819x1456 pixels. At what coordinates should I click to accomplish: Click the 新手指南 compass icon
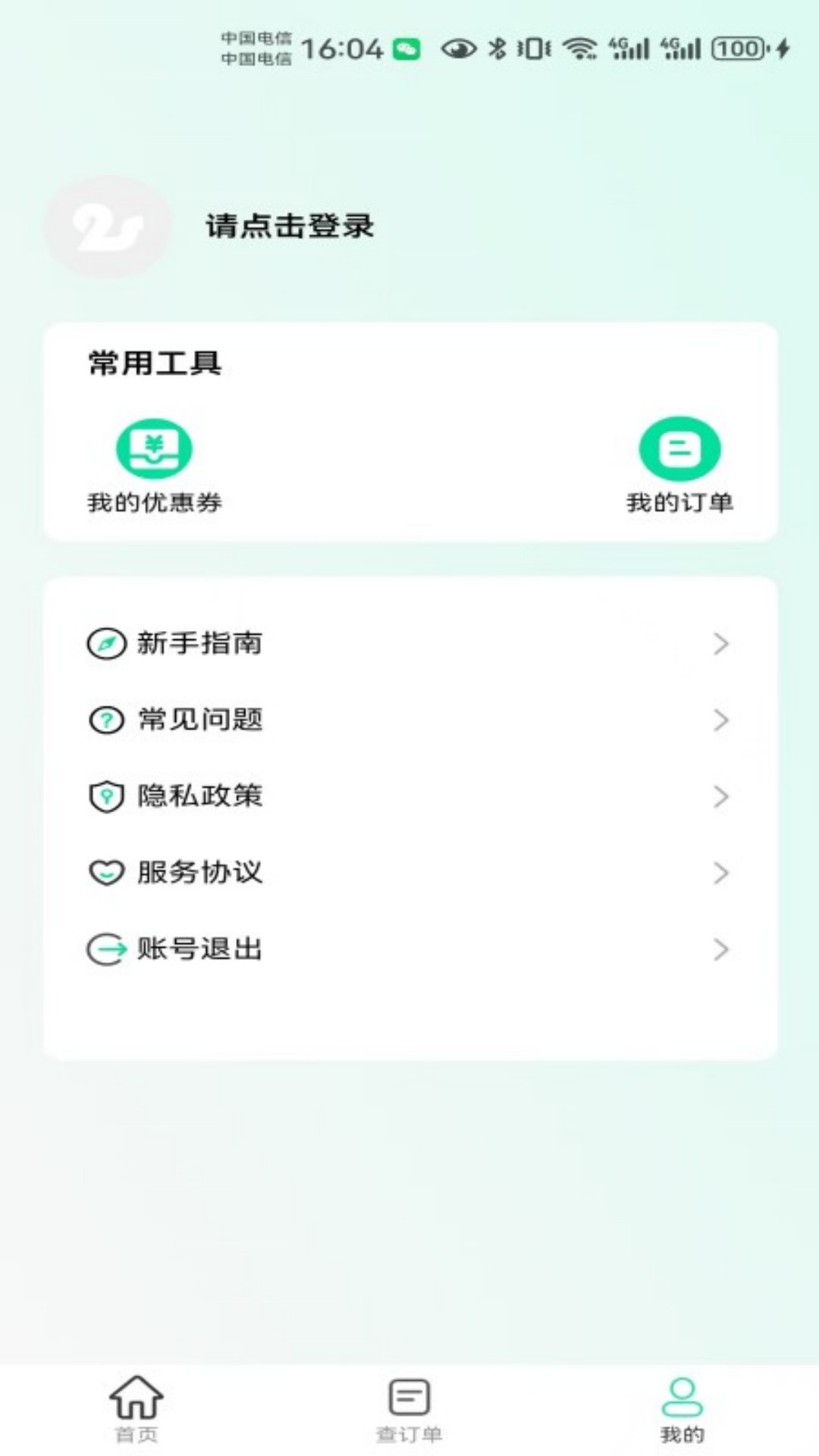click(105, 645)
